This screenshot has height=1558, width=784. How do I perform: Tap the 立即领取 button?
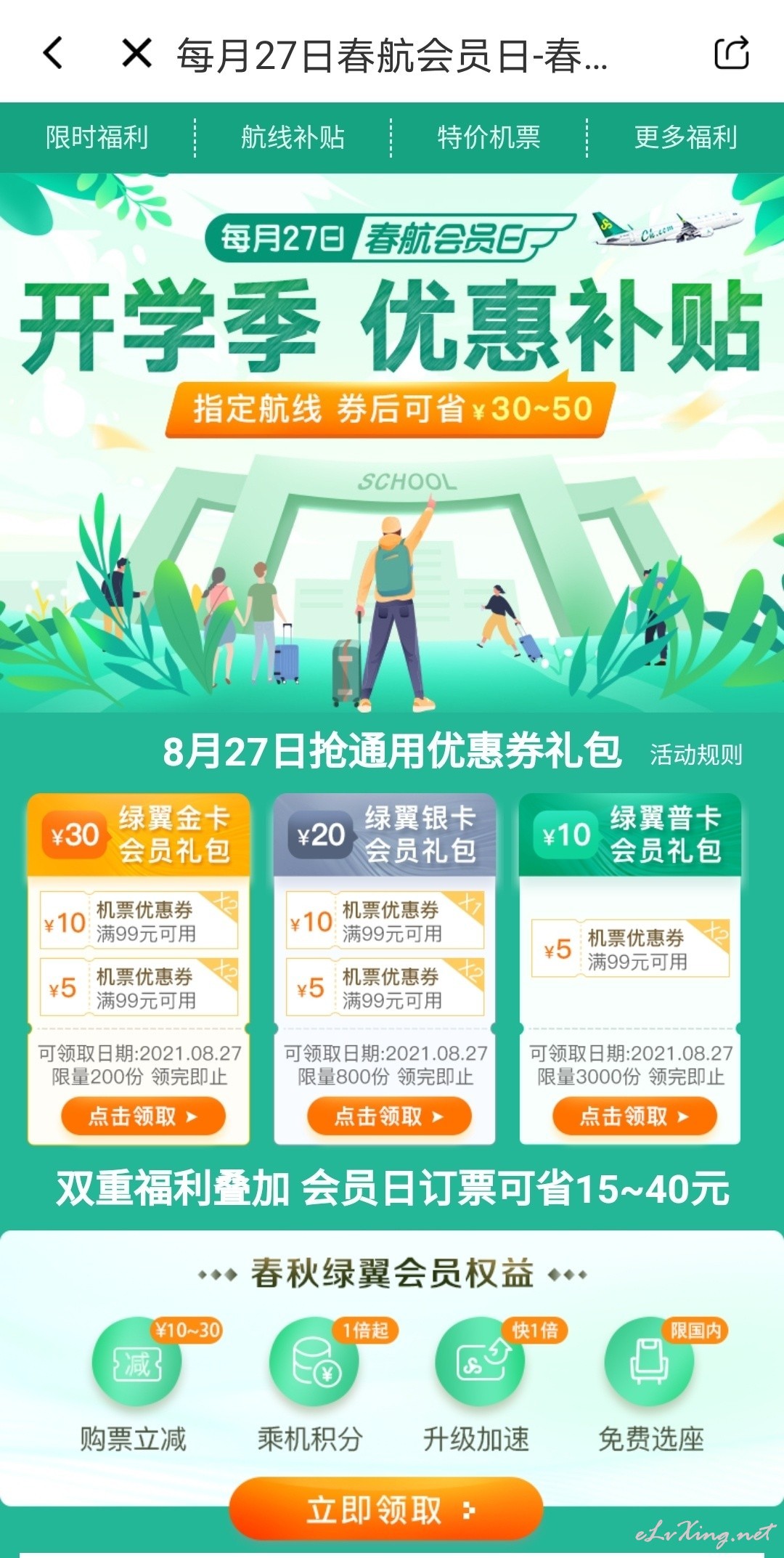coord(387,1510)
